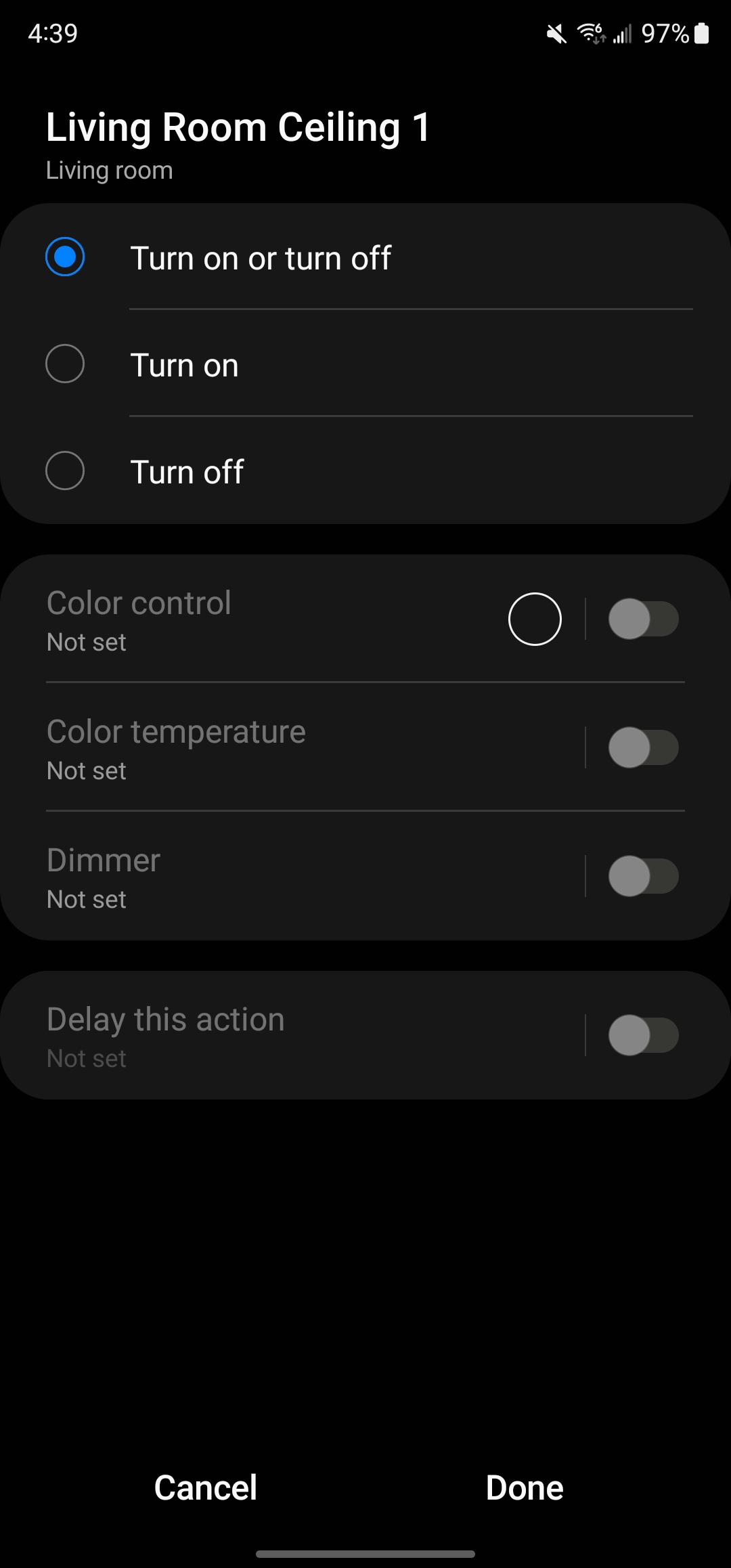Select the 'Turn on or turn off' option
This screenshot has width=731, height=1568.
65,257
